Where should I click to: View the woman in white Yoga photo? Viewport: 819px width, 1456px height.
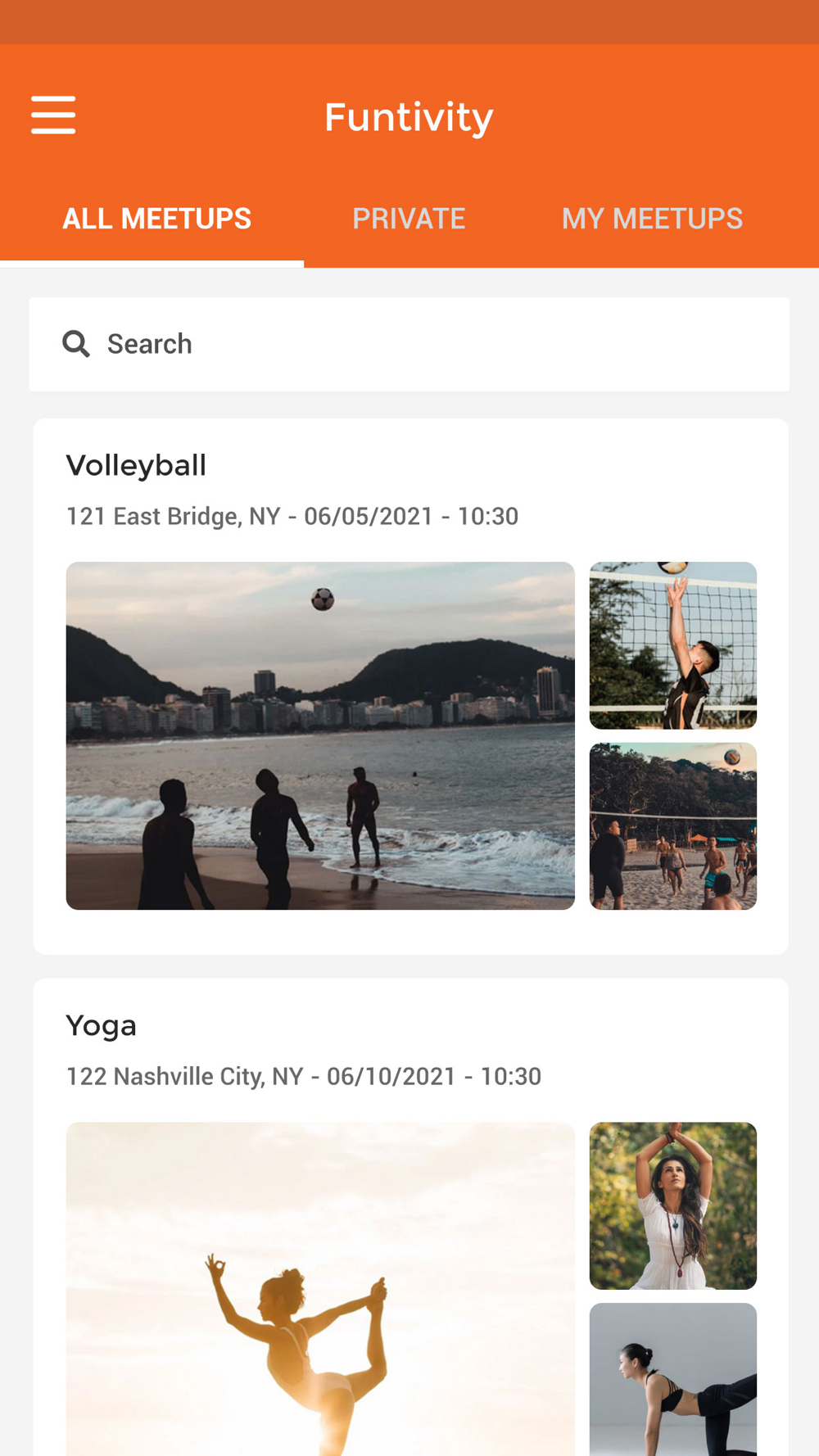point(673,1205)
